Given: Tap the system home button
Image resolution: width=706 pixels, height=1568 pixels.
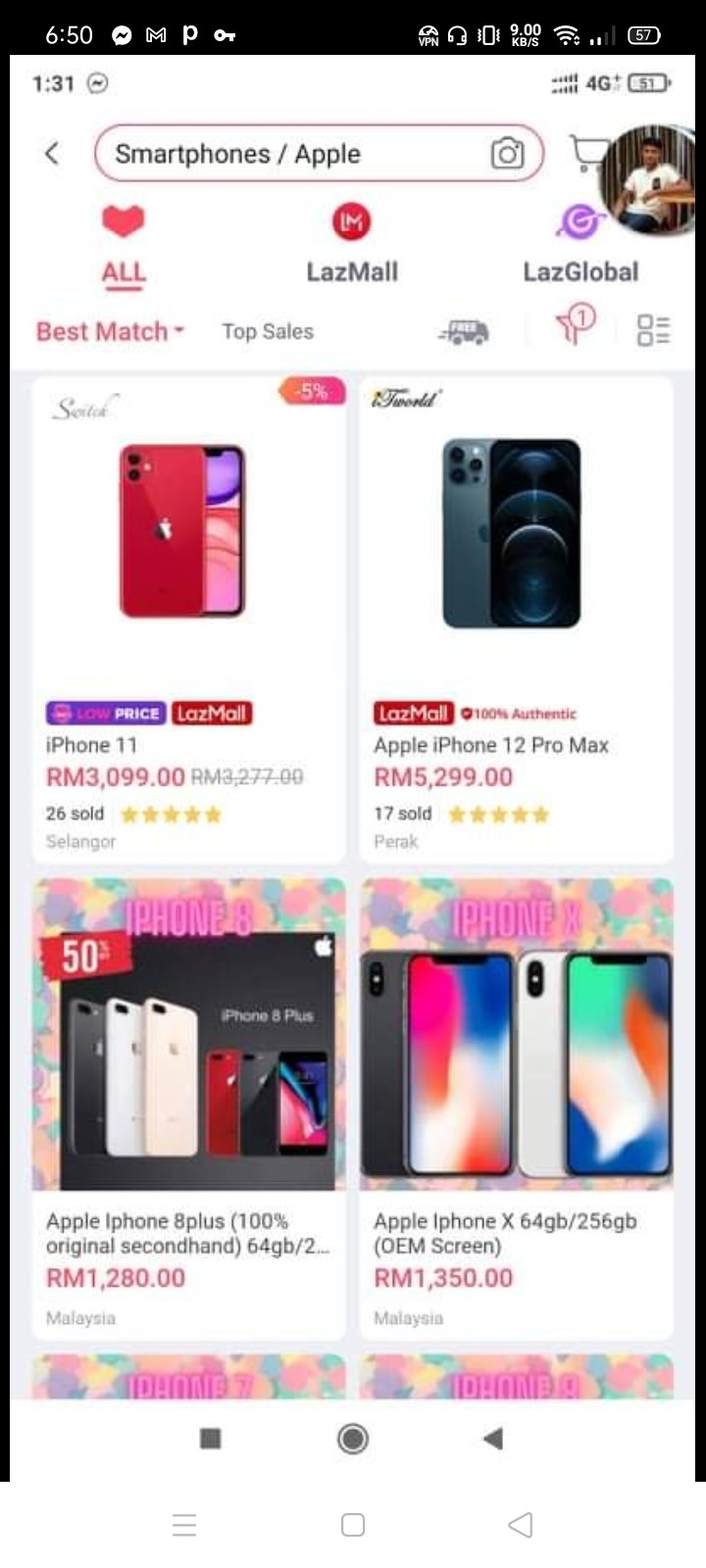Looking at the screenshot, I should click(353, 1524).
